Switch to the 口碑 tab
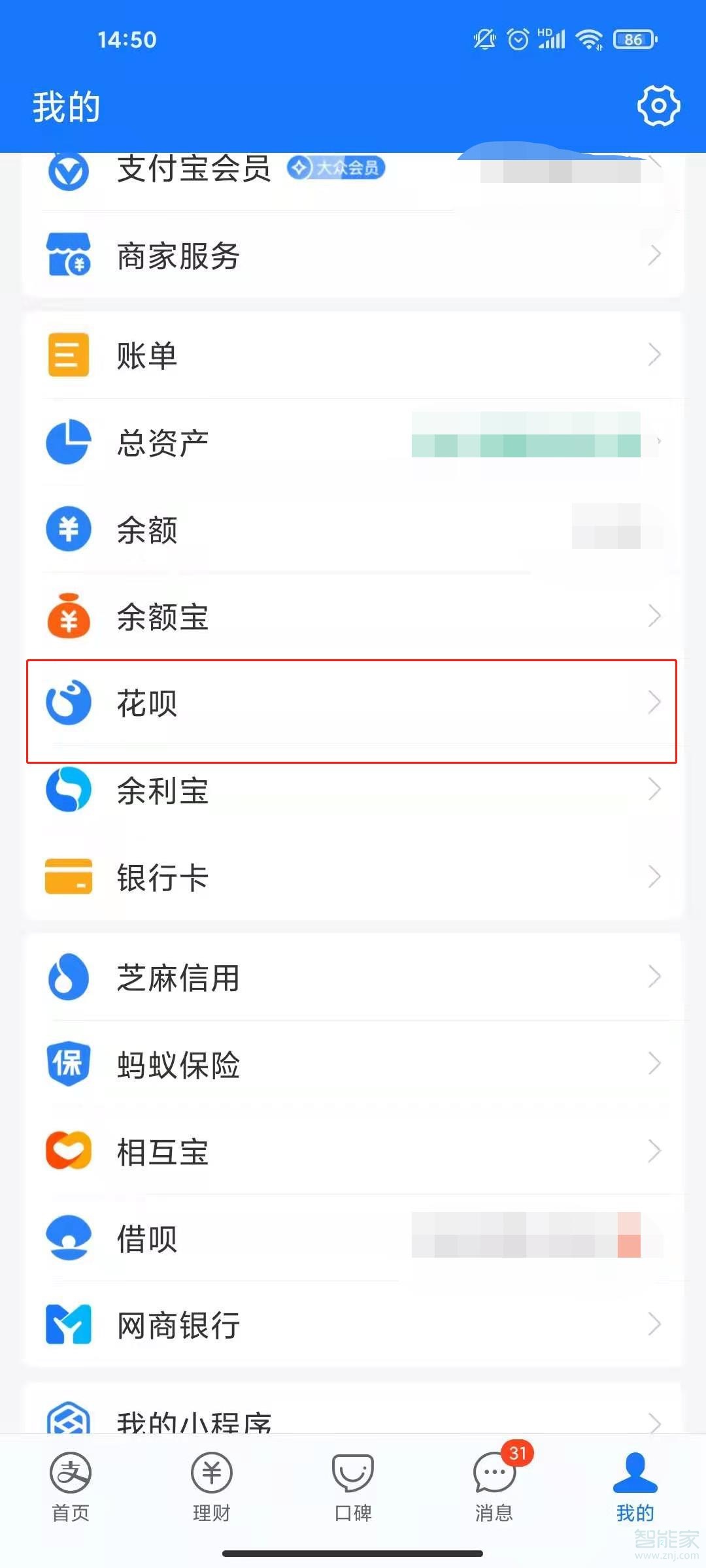Viewport: 706px width, 1568px height. coord(353,1484)
